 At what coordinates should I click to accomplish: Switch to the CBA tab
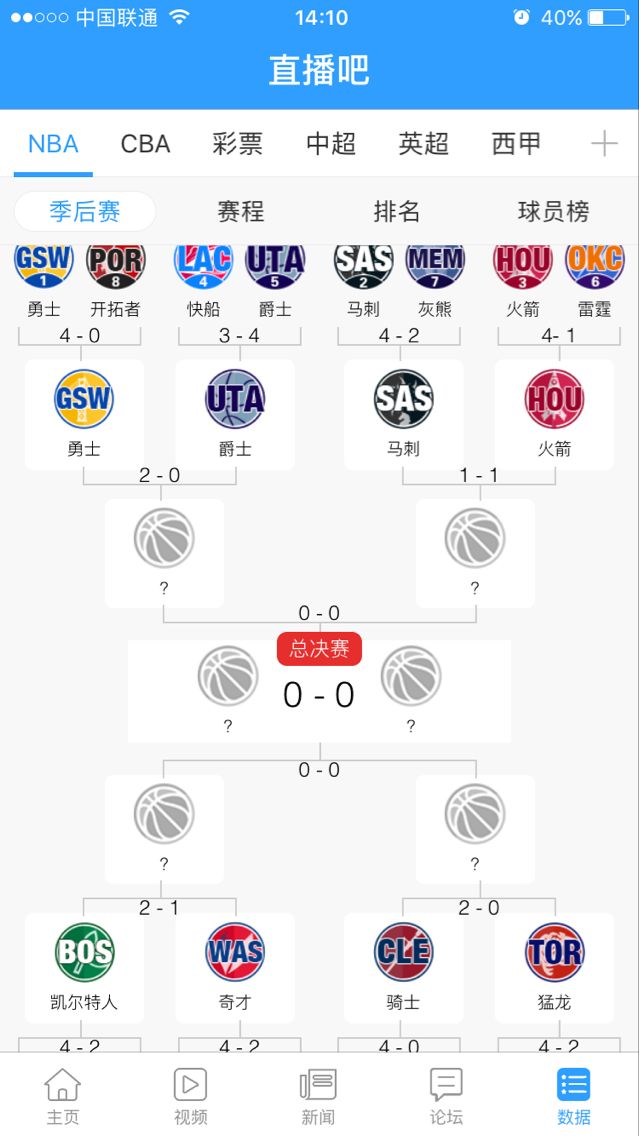tap(145, 144)
